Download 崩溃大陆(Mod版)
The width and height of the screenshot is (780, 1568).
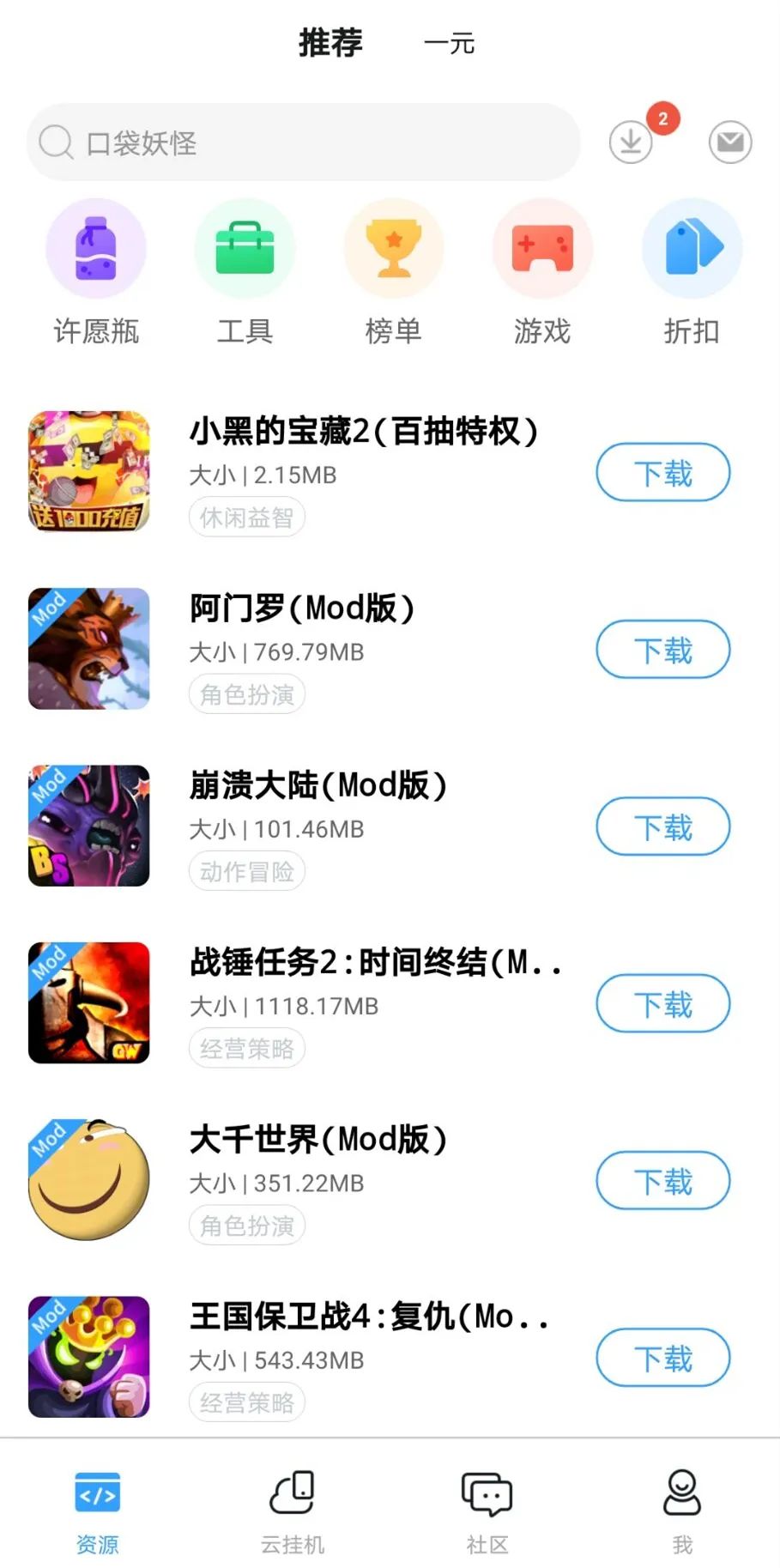pyautogui.click(x=662, y=827)
